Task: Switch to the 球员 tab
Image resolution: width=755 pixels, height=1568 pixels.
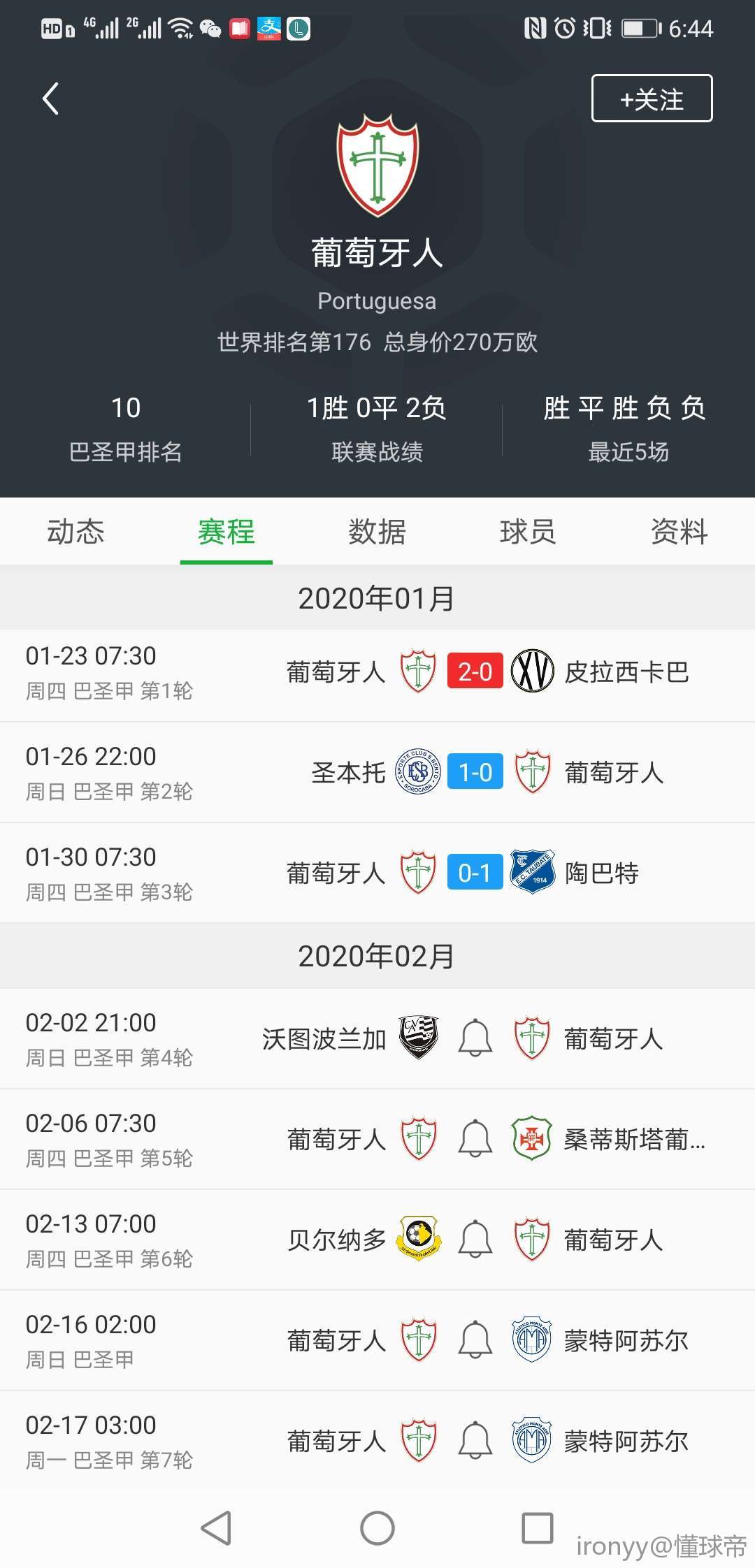Action: tap(528, 532)
